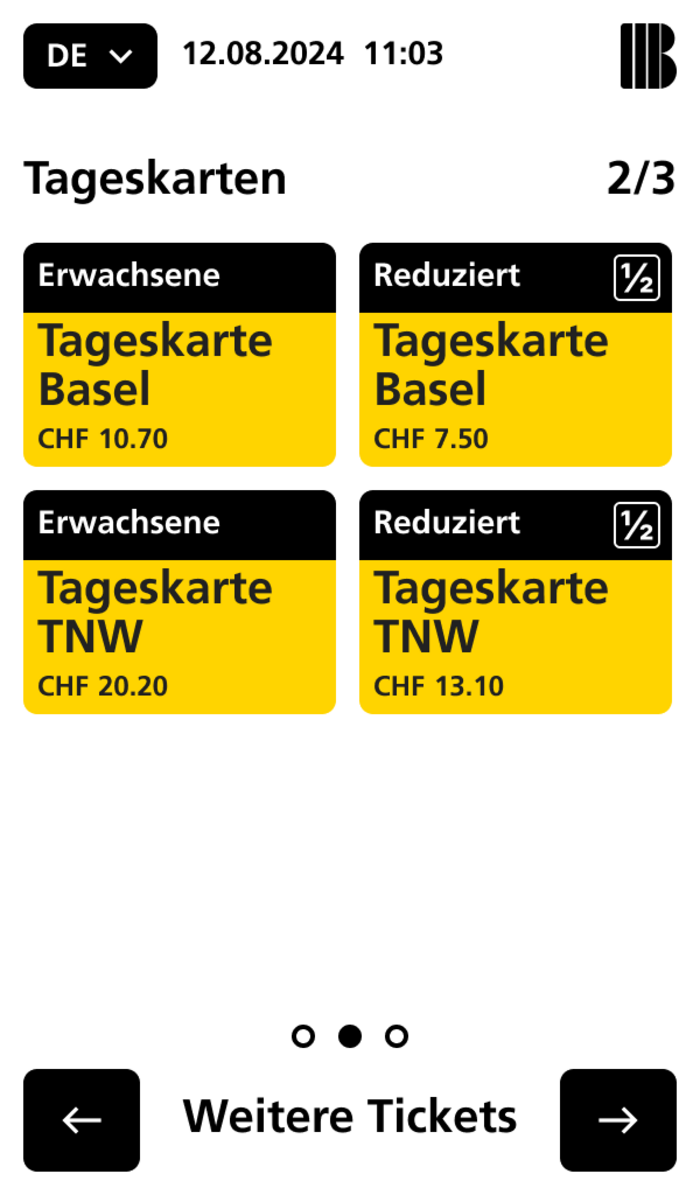Go to previous tickets page with left arrow
700x1195 pixels.
[82, 1120]
